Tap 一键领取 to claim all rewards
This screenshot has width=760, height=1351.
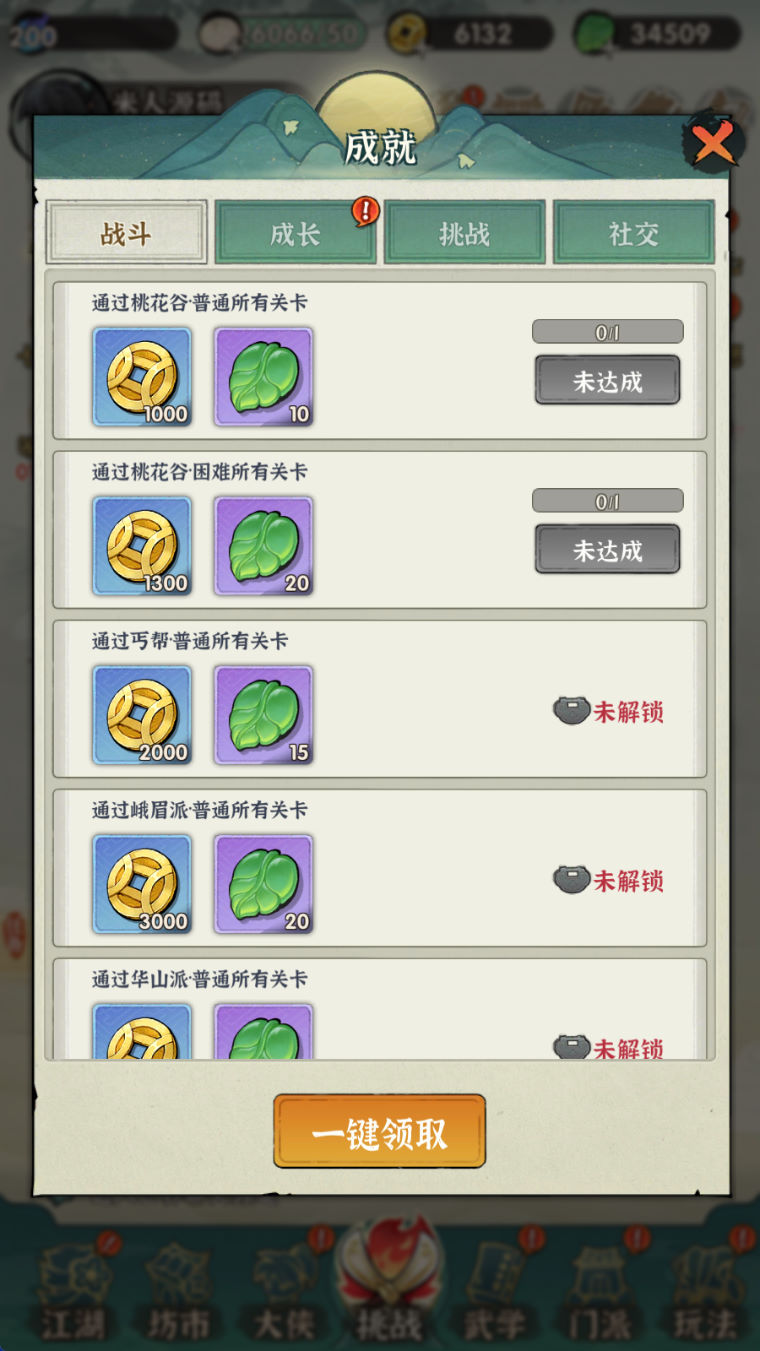tap(380, 1131)
